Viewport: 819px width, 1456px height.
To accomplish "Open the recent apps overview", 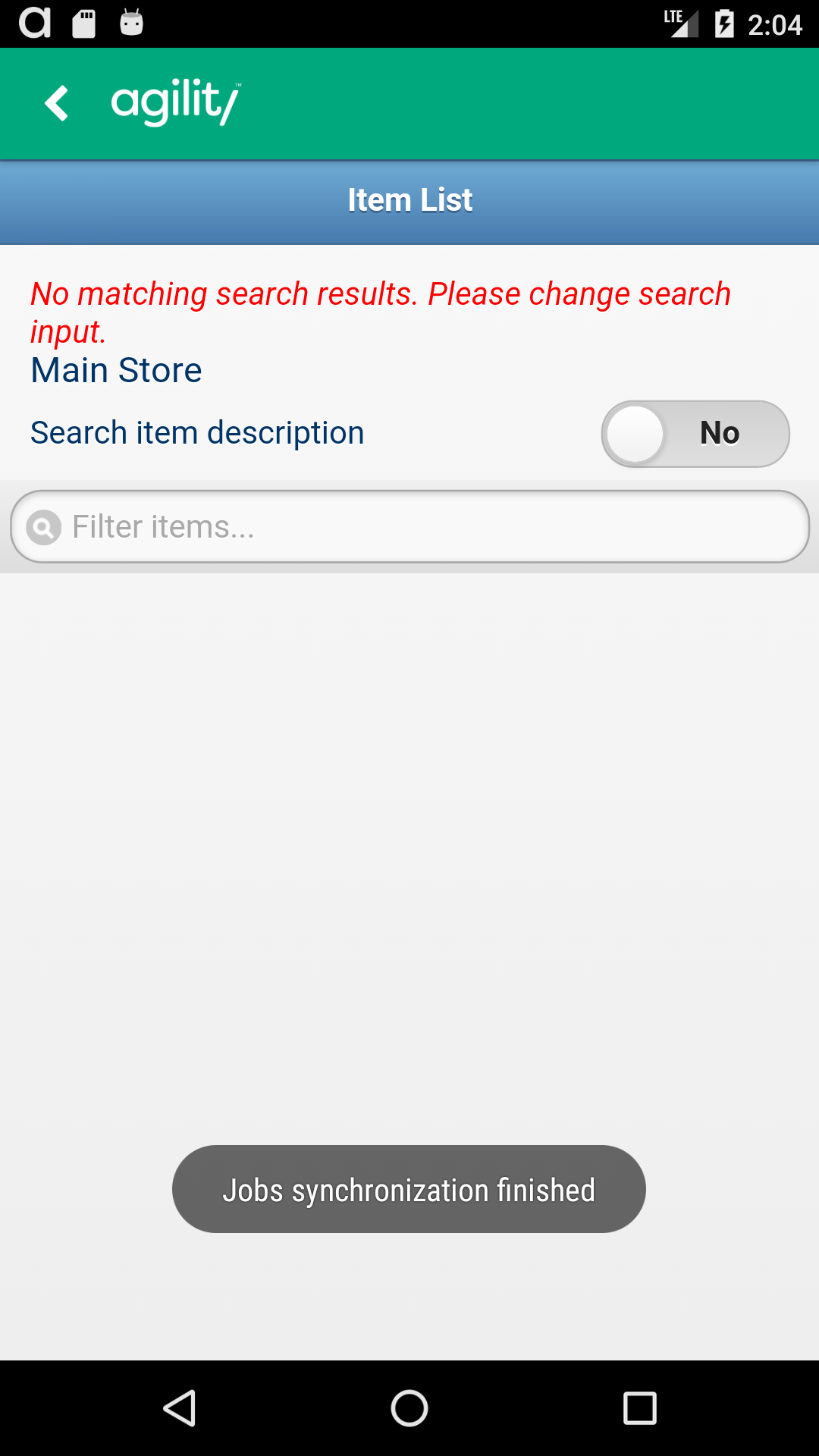I will point(639,1408).
